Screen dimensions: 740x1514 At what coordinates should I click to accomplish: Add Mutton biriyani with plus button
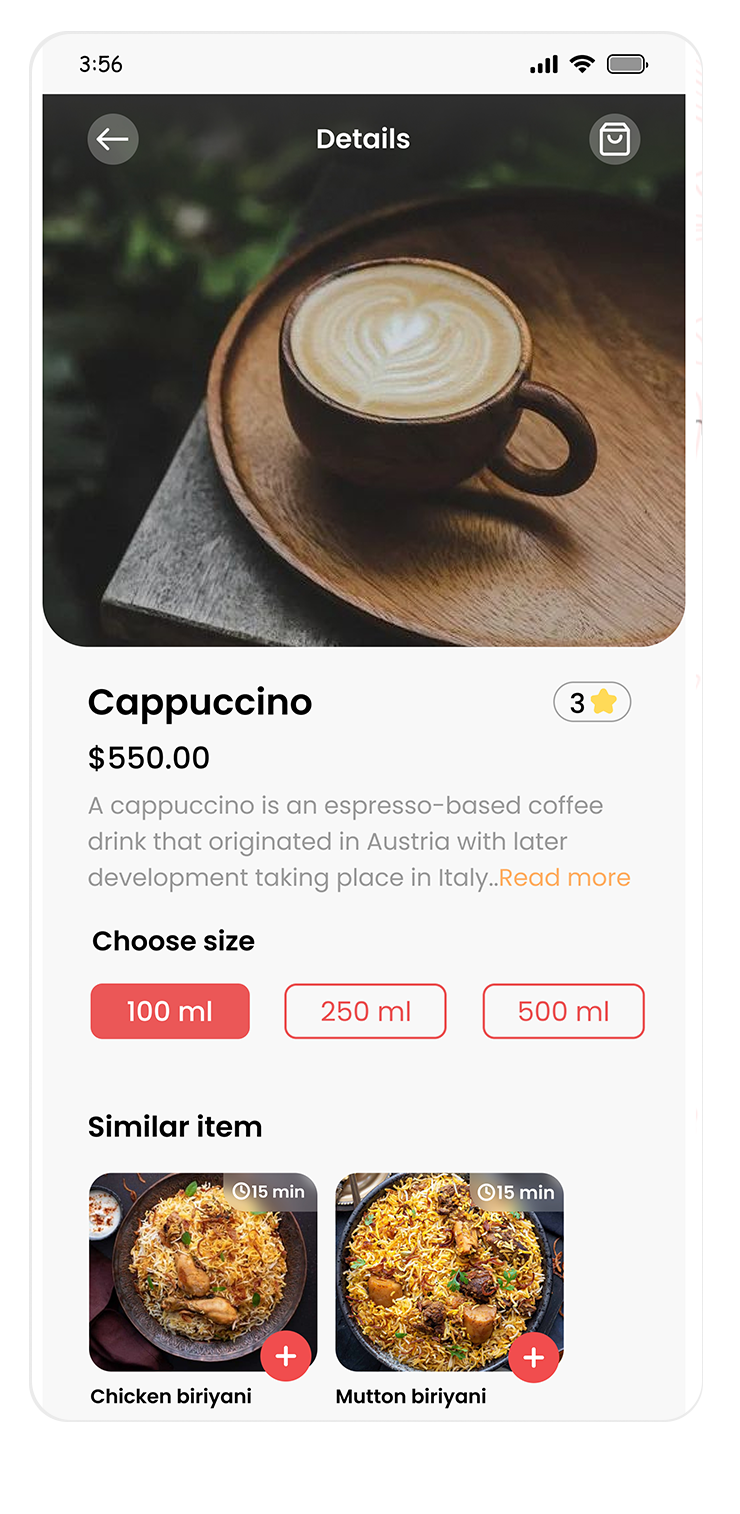click(533, 1356)
